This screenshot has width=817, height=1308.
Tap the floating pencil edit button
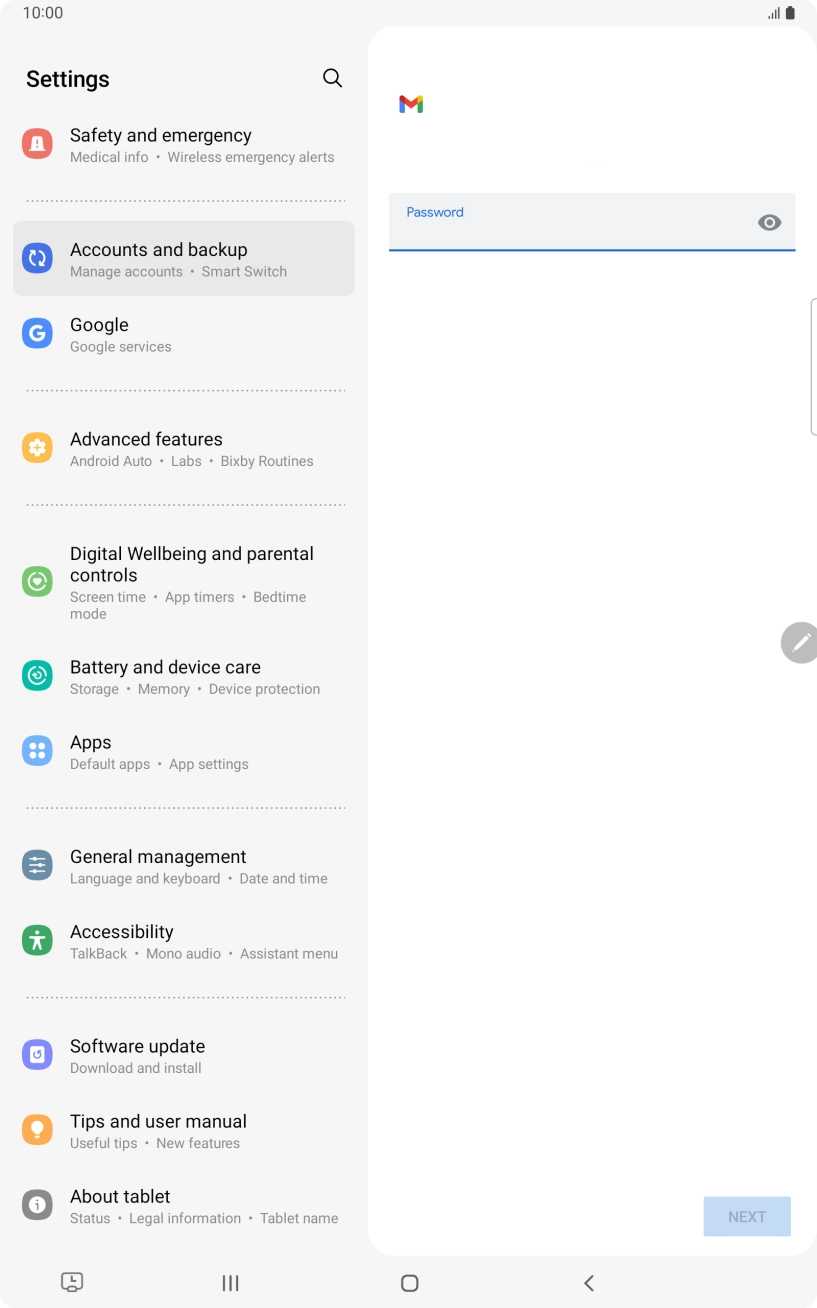click(800, 642)
